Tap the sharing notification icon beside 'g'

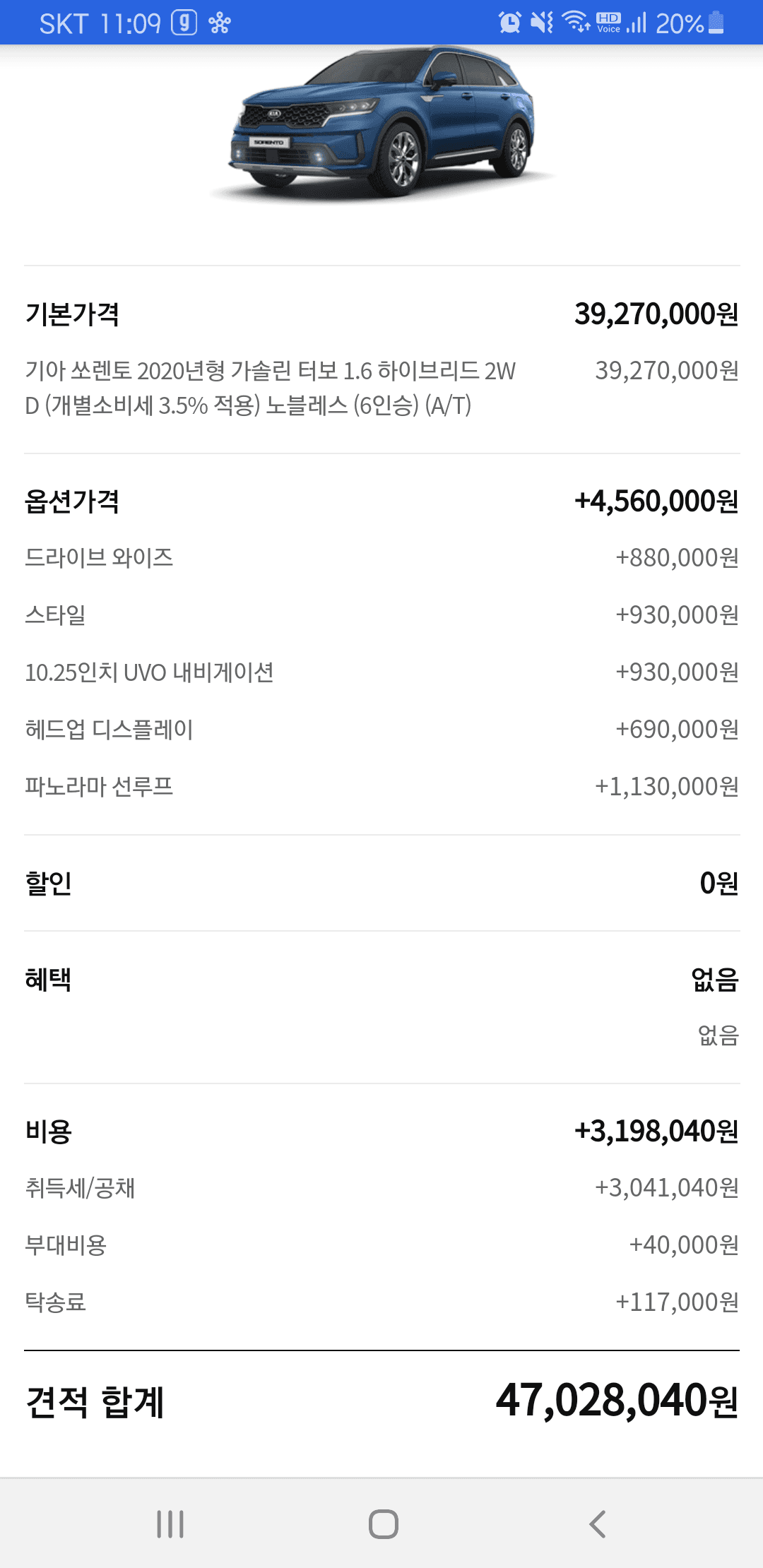coord(220,23)
